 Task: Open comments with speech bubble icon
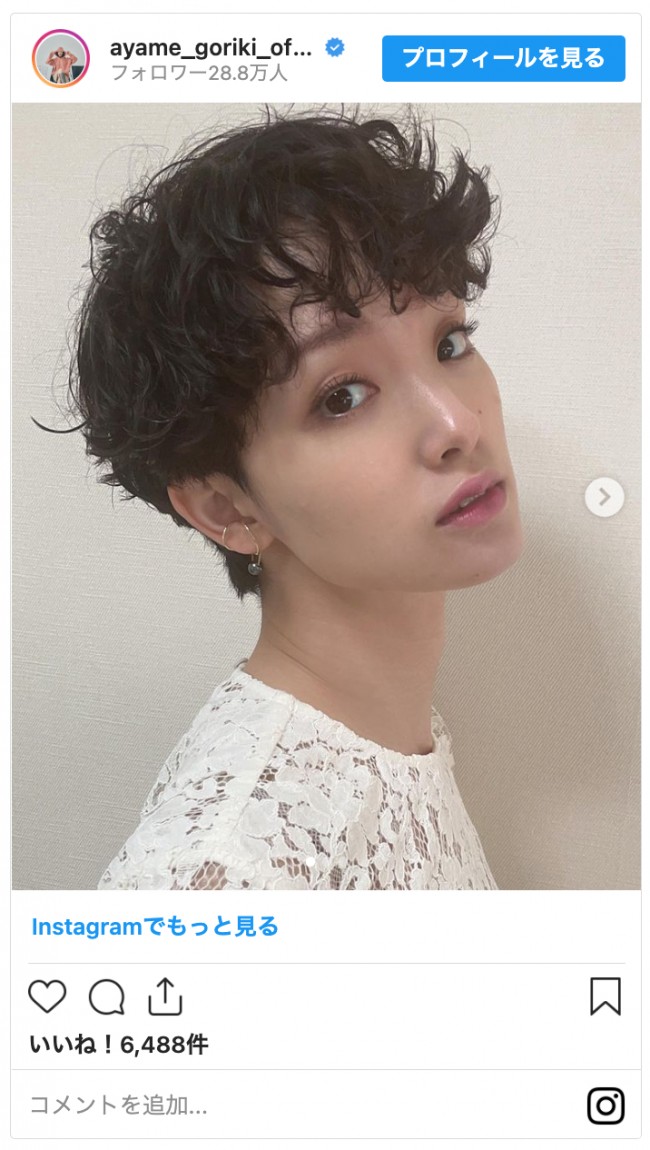click(106, 997)
